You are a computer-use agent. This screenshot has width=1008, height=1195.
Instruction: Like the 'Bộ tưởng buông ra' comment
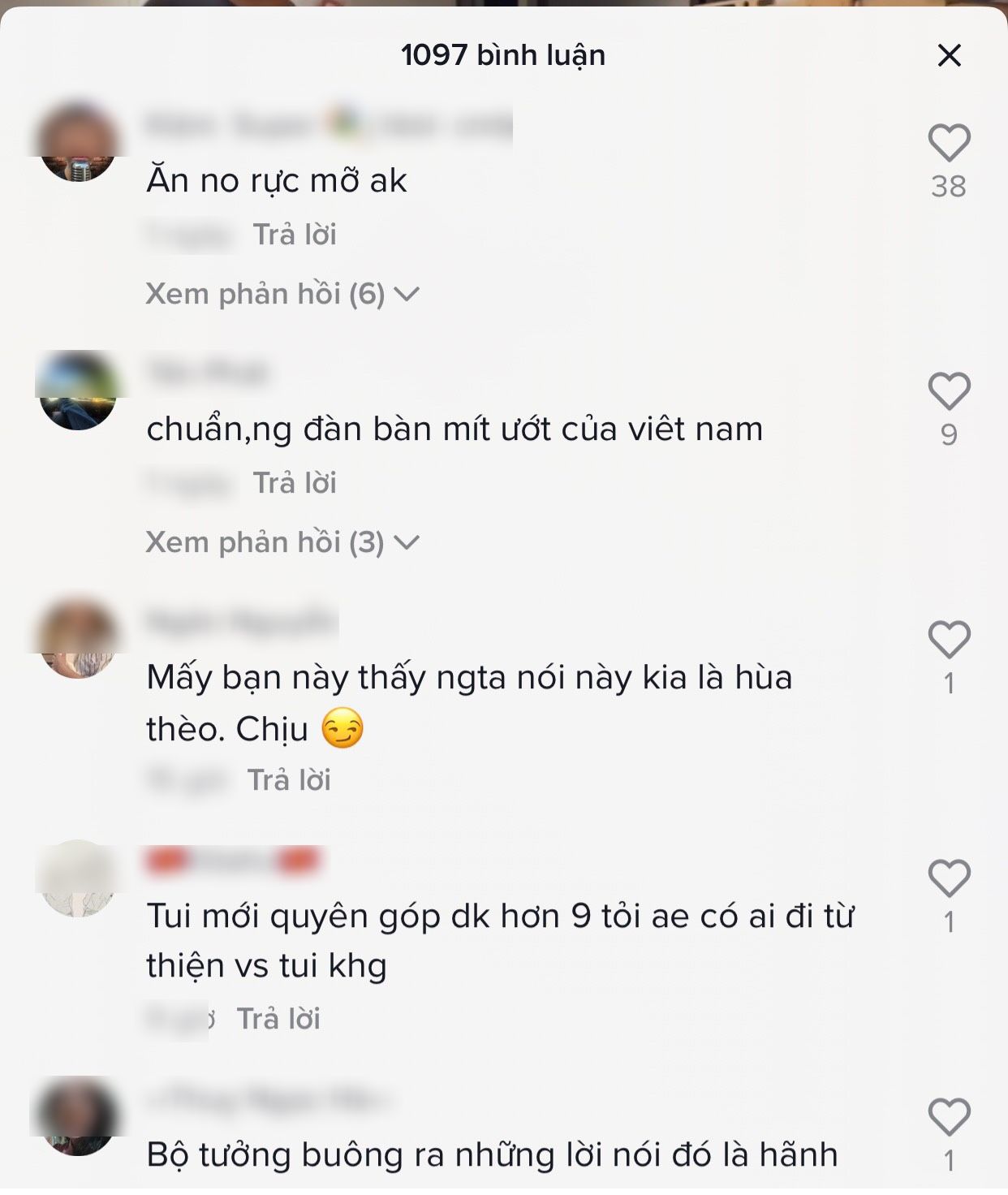tap(949, 1118)
